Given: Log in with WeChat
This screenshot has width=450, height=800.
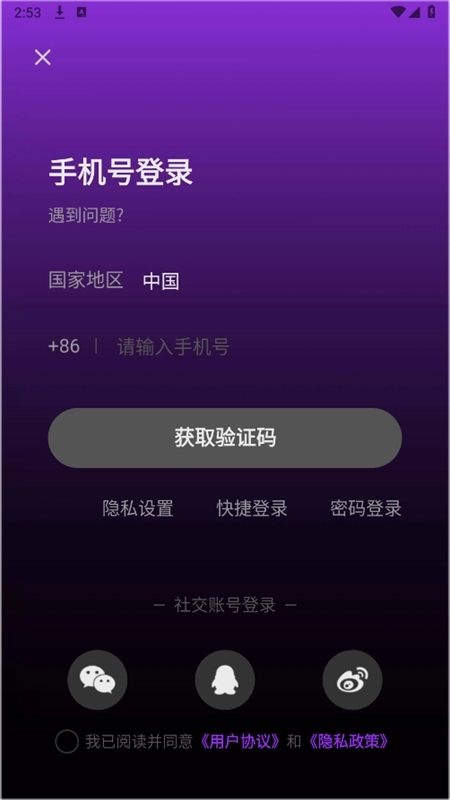Looking at the screenshot, I should (x=97, y=680).
